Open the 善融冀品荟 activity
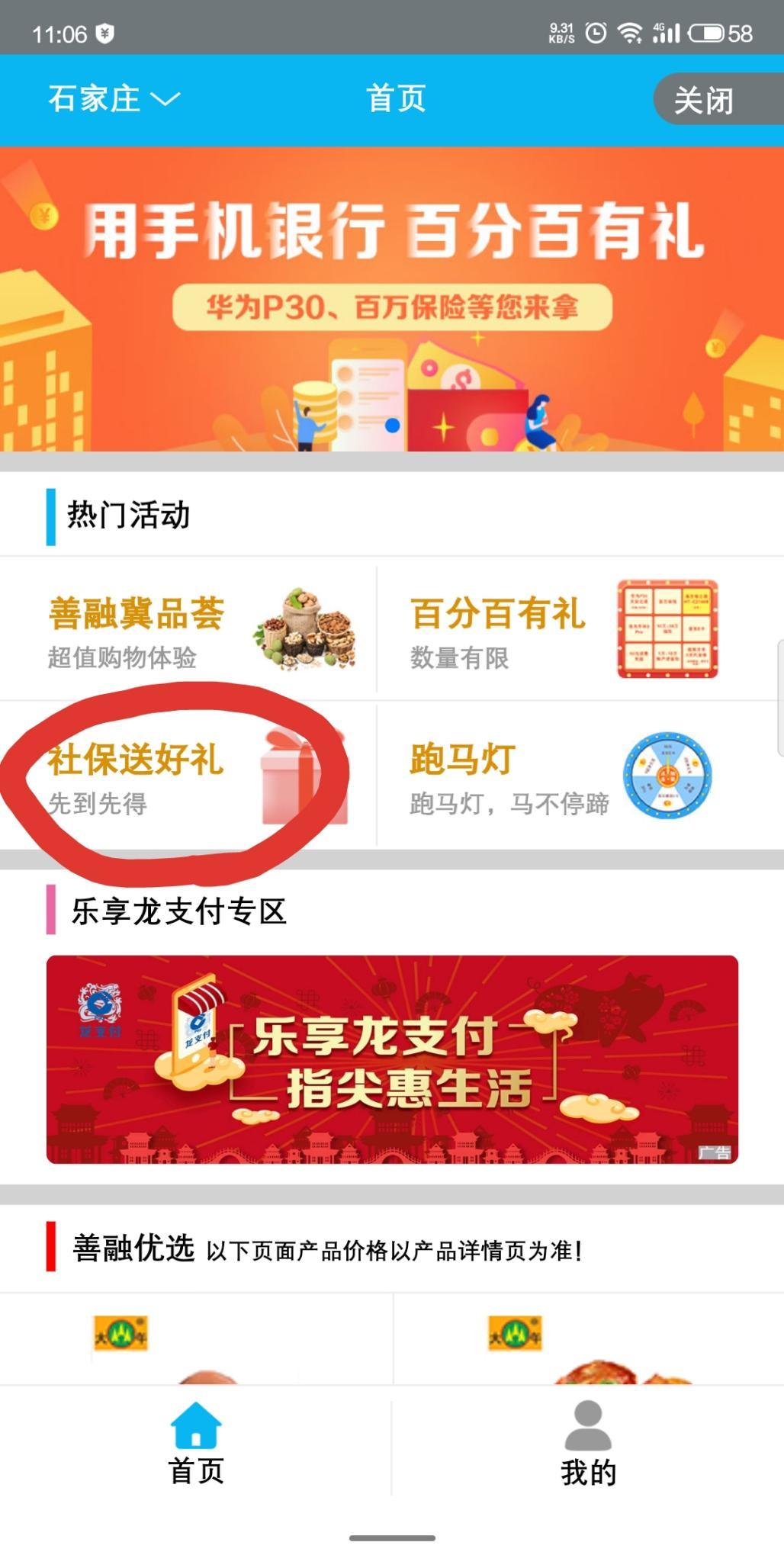Viewport: 784px width, 1568px height. click(188, 630)
